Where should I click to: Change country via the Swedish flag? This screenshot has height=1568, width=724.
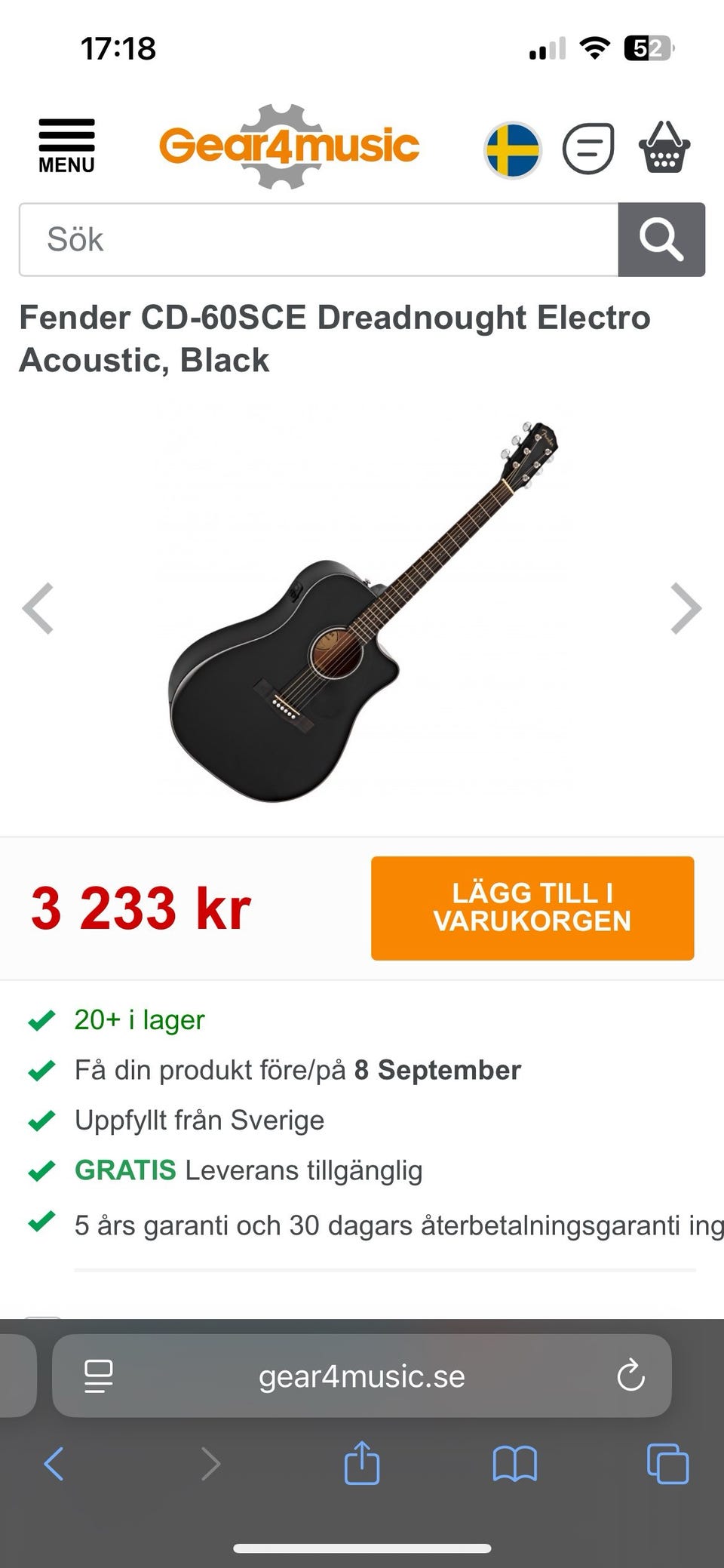coord(513,149)
